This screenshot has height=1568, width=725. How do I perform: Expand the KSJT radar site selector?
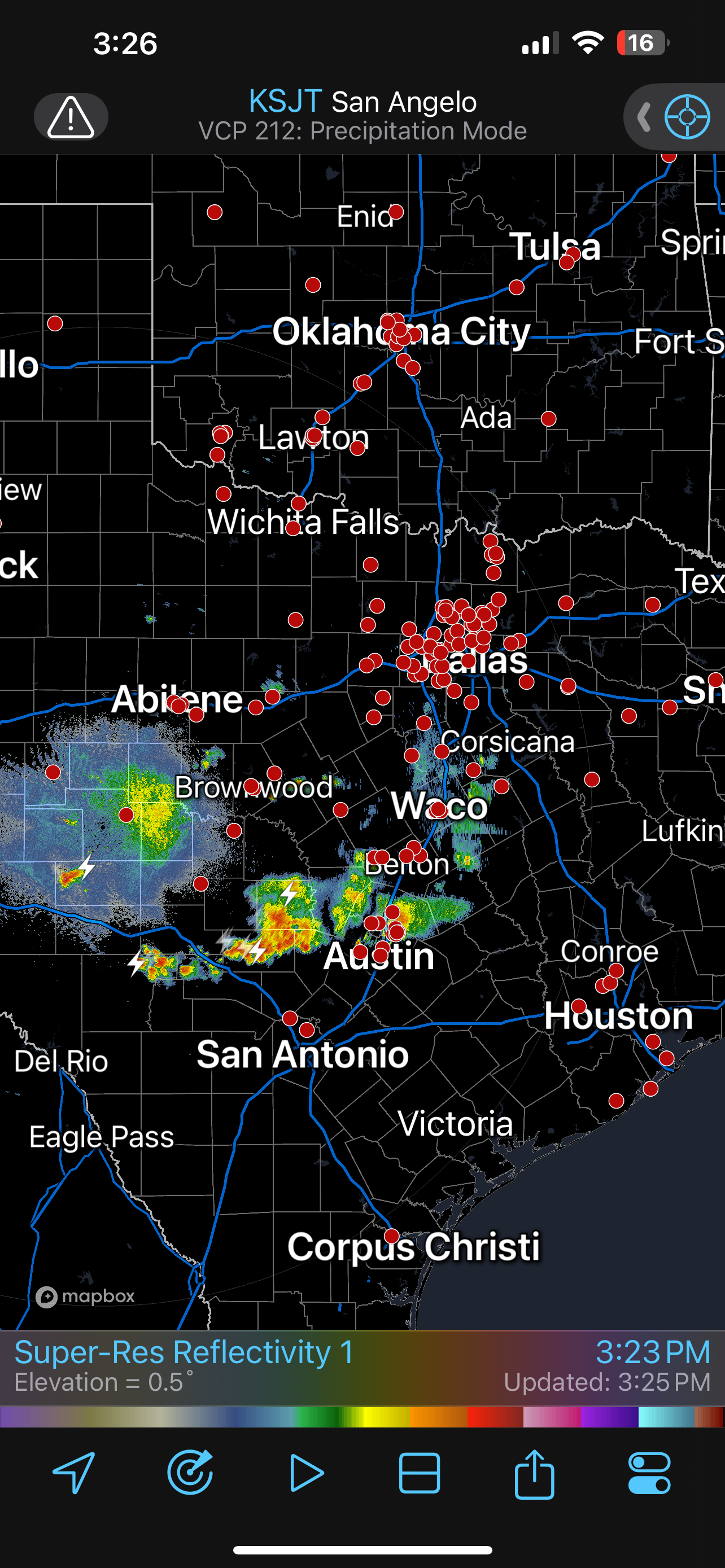[x=362, y=101]
